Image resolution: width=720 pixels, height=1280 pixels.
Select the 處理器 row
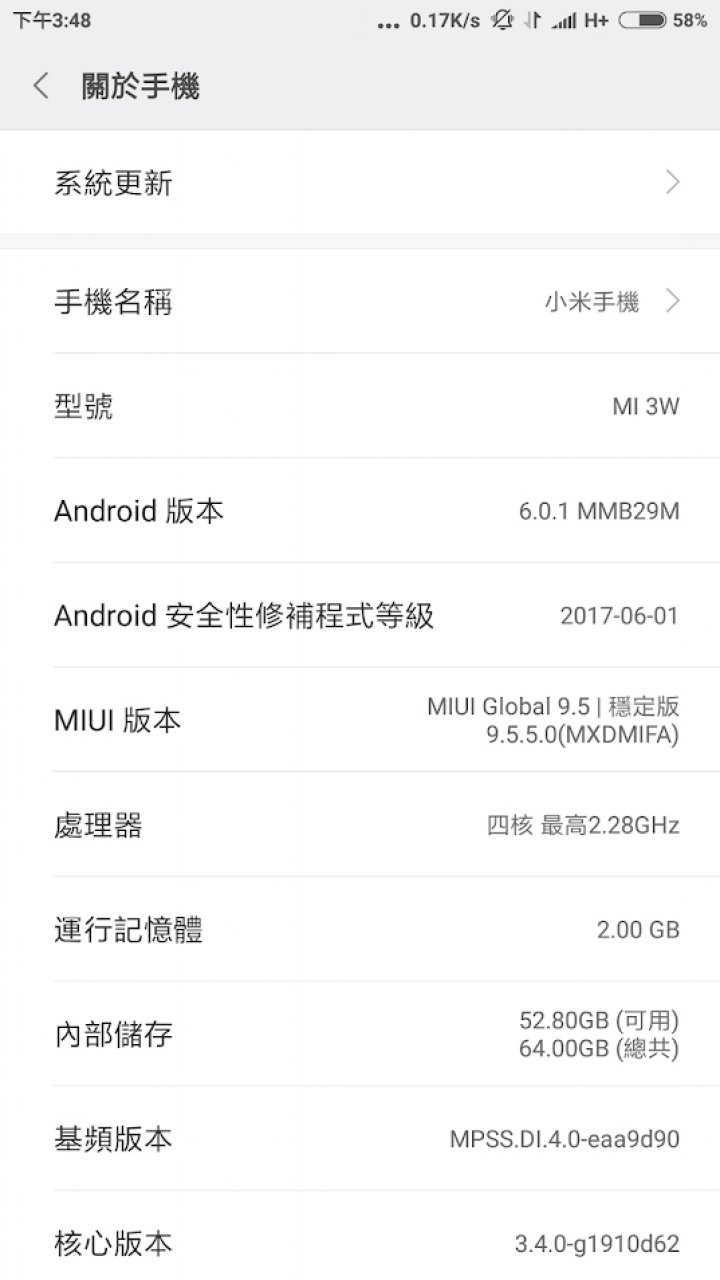[x=360, y=825]
